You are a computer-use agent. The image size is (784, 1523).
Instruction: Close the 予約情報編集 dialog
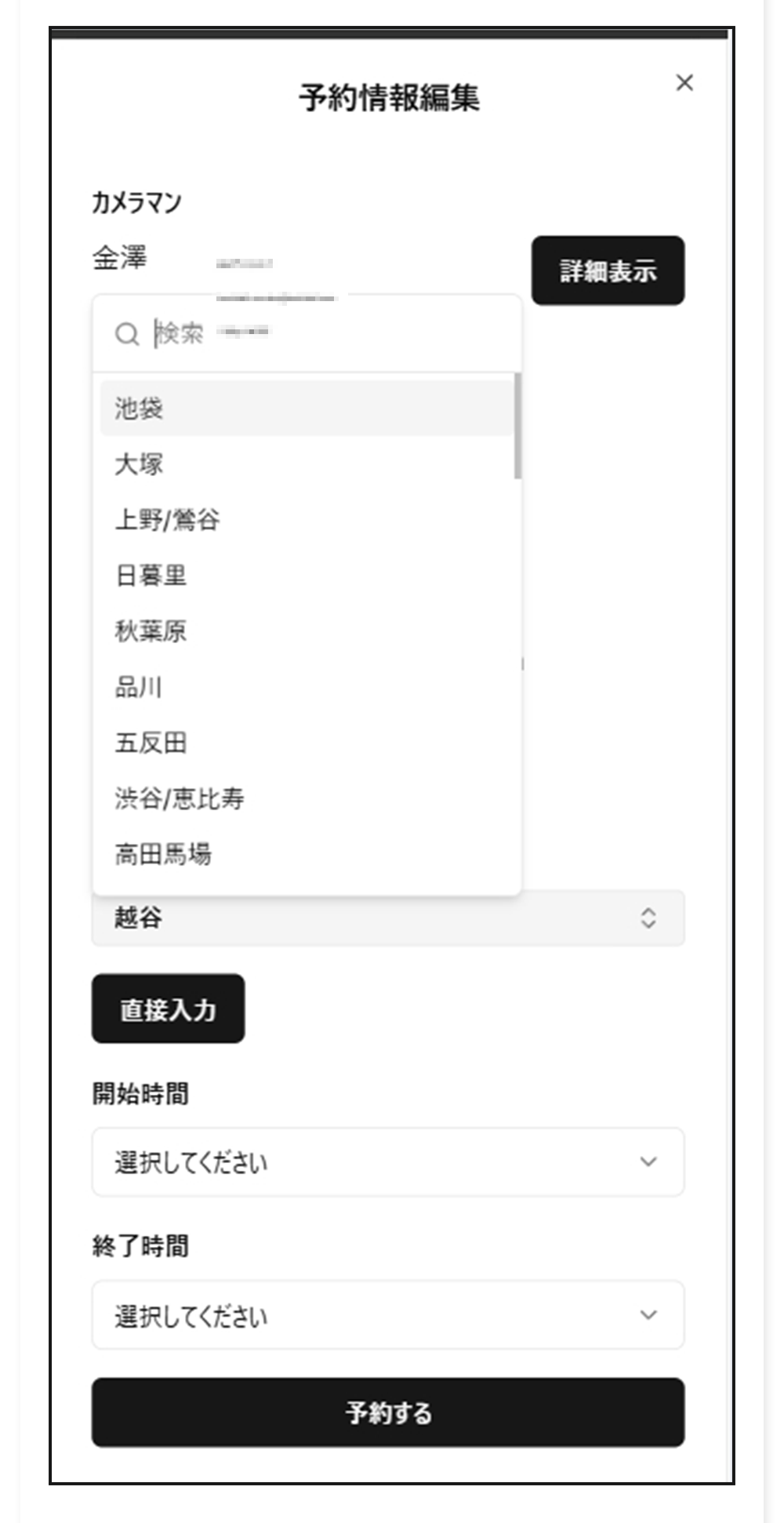[x=684, y=83]
